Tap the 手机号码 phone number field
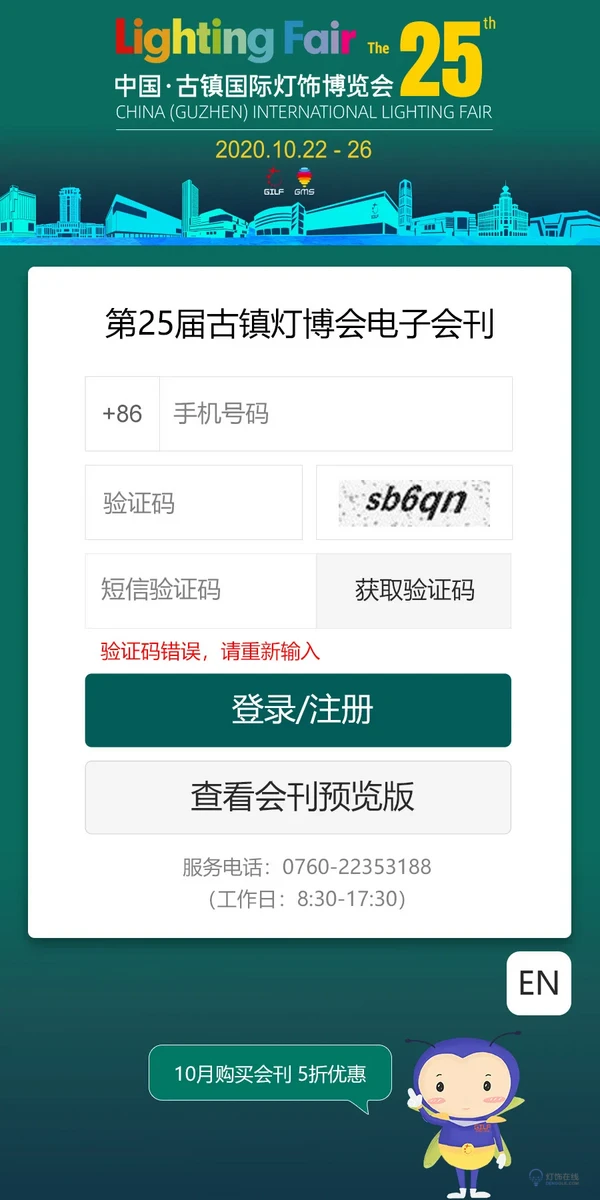Screen dimensions: 600x1200 [x=335, y=414]
